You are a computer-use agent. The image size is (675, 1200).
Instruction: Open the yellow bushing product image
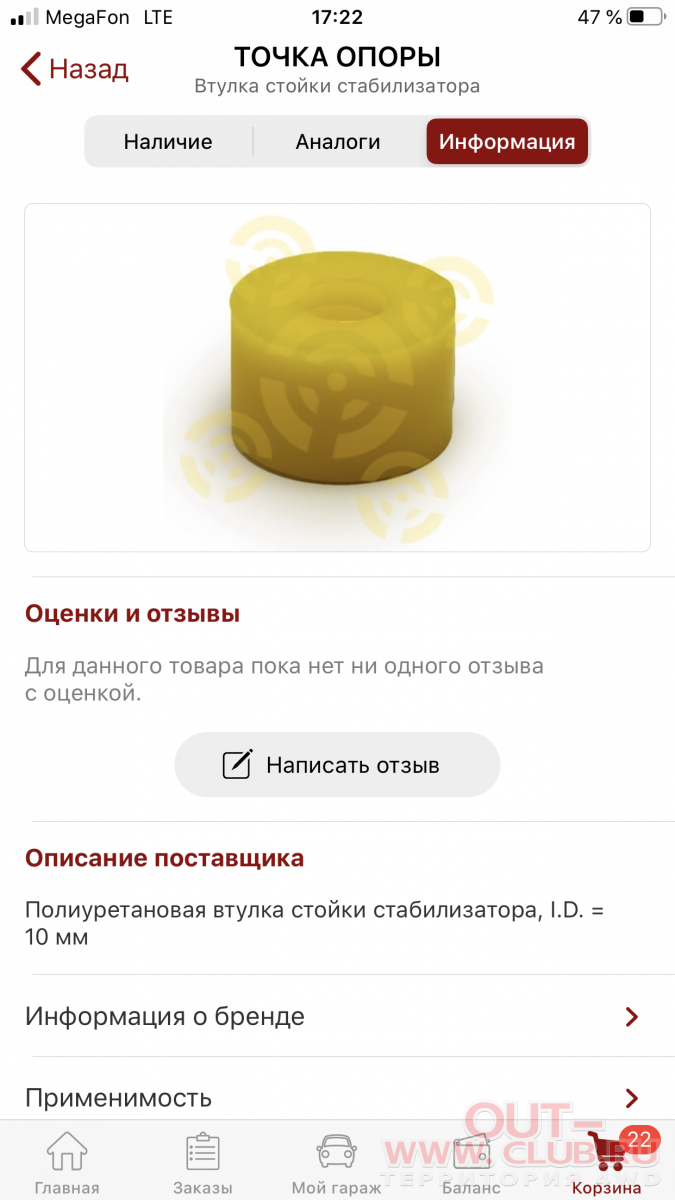(x=338, y=377)
